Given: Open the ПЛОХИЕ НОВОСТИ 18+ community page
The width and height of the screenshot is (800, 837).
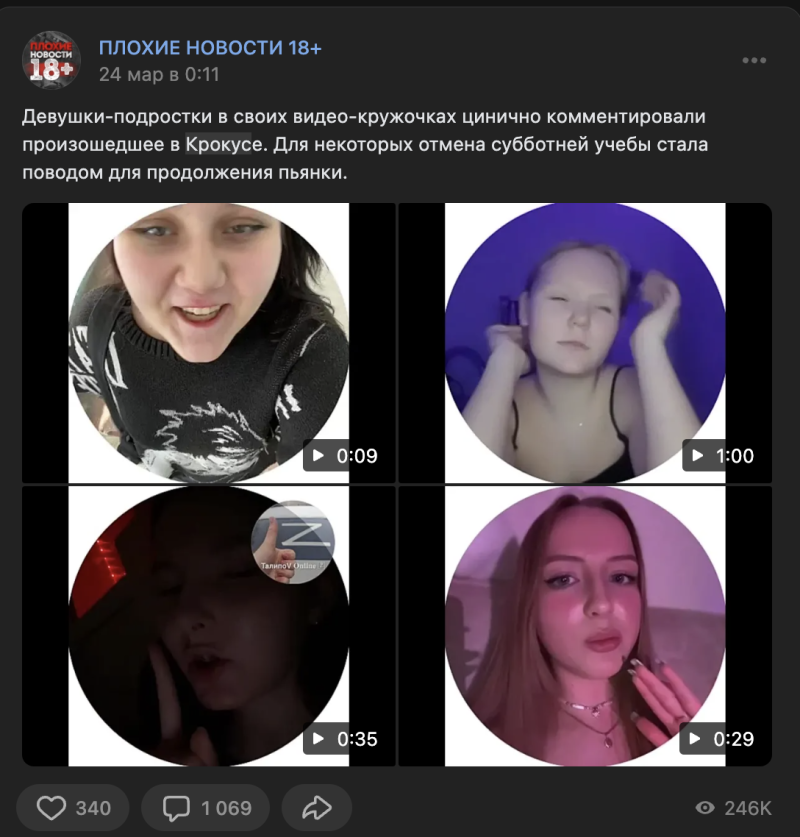Looking at the screenshot, I should [x=210, y=48].
